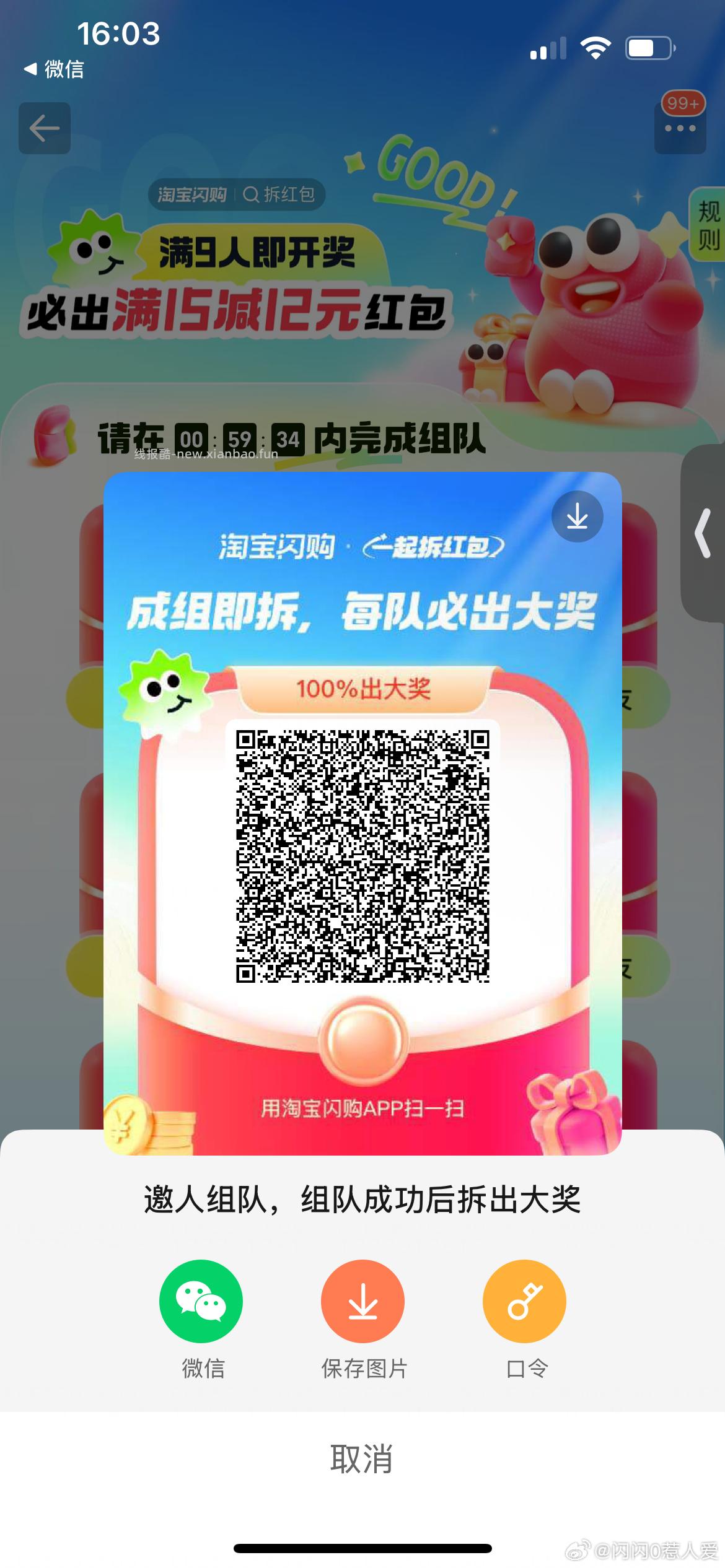View the 规则 rules page
This screenshot has width=725, height=1568.
709,224
